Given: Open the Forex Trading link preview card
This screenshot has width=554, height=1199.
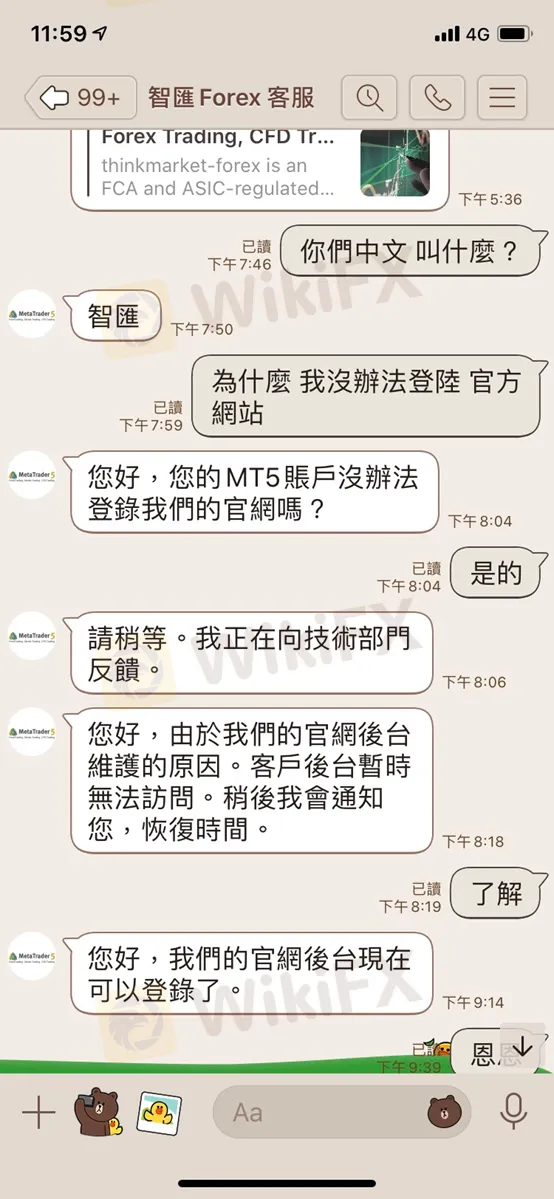Looking at the screenshot, I should coord(259,167).
